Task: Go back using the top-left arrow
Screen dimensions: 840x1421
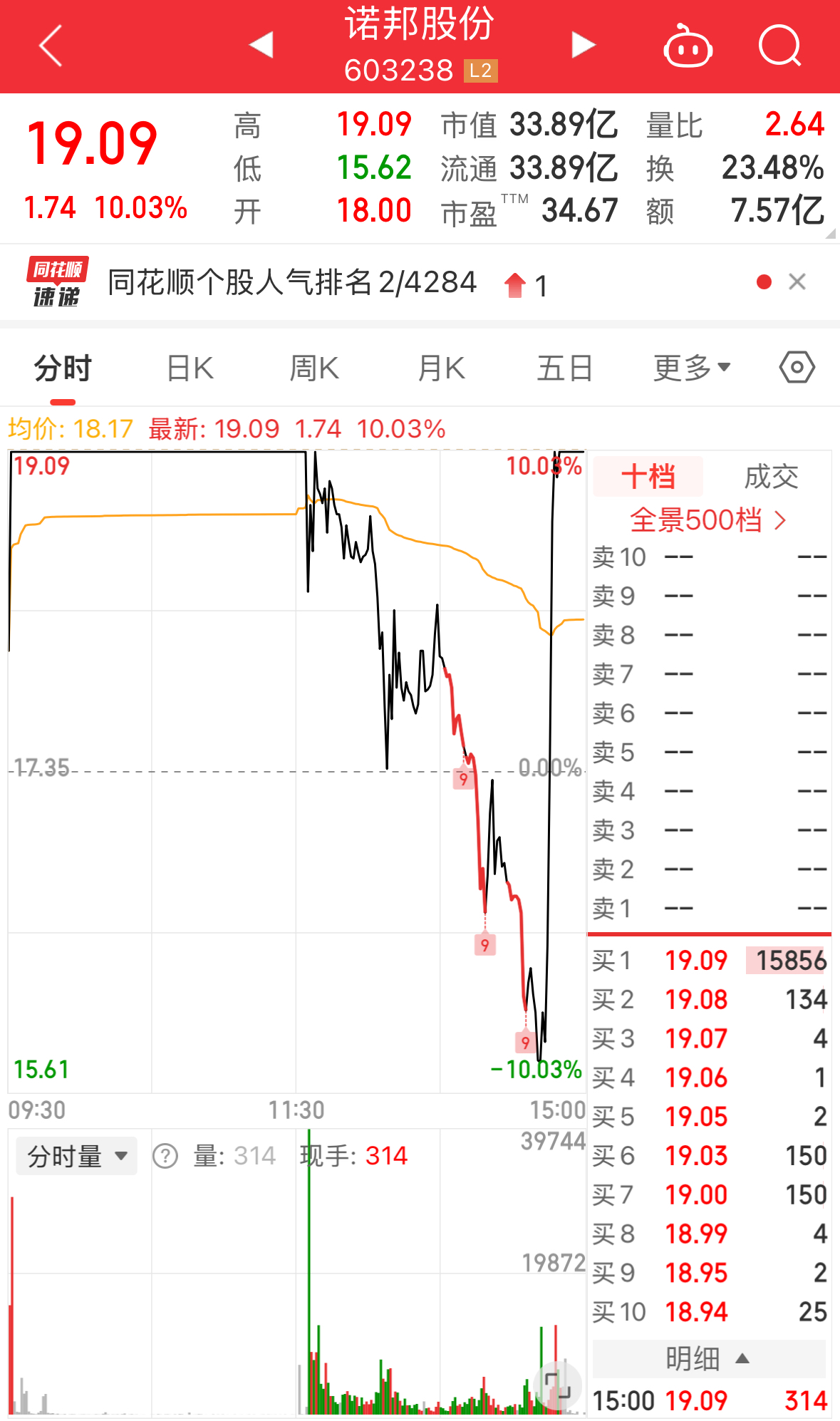Action: point(51,46)
